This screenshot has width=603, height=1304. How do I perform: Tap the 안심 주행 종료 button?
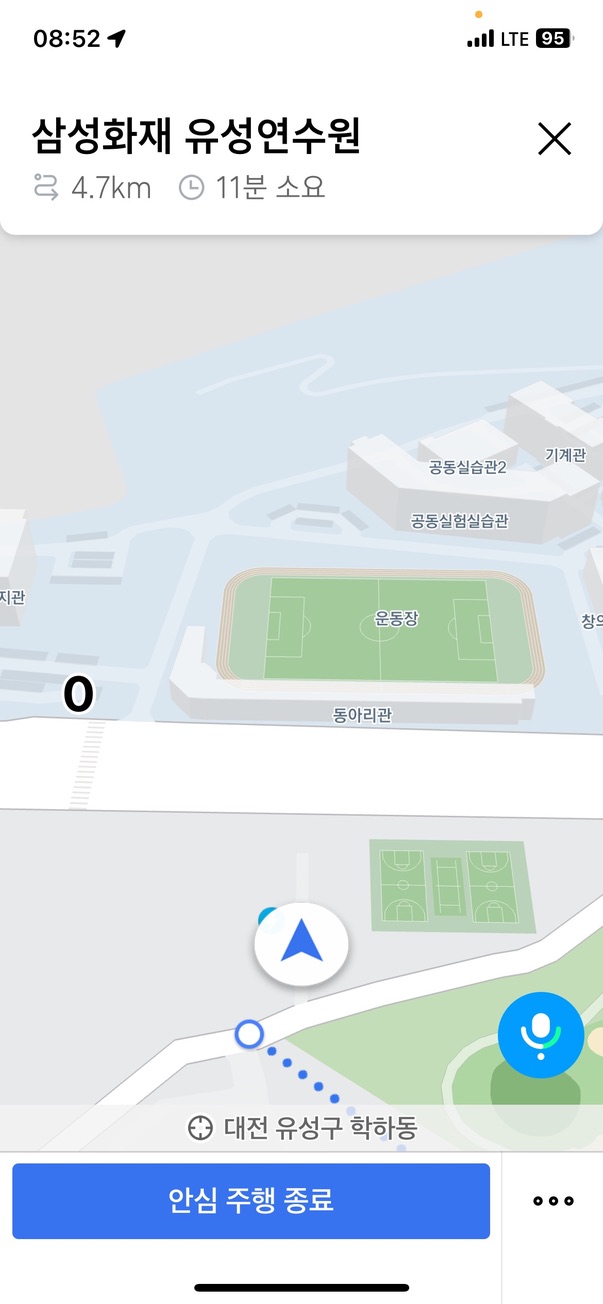(x=251, y=1200)
